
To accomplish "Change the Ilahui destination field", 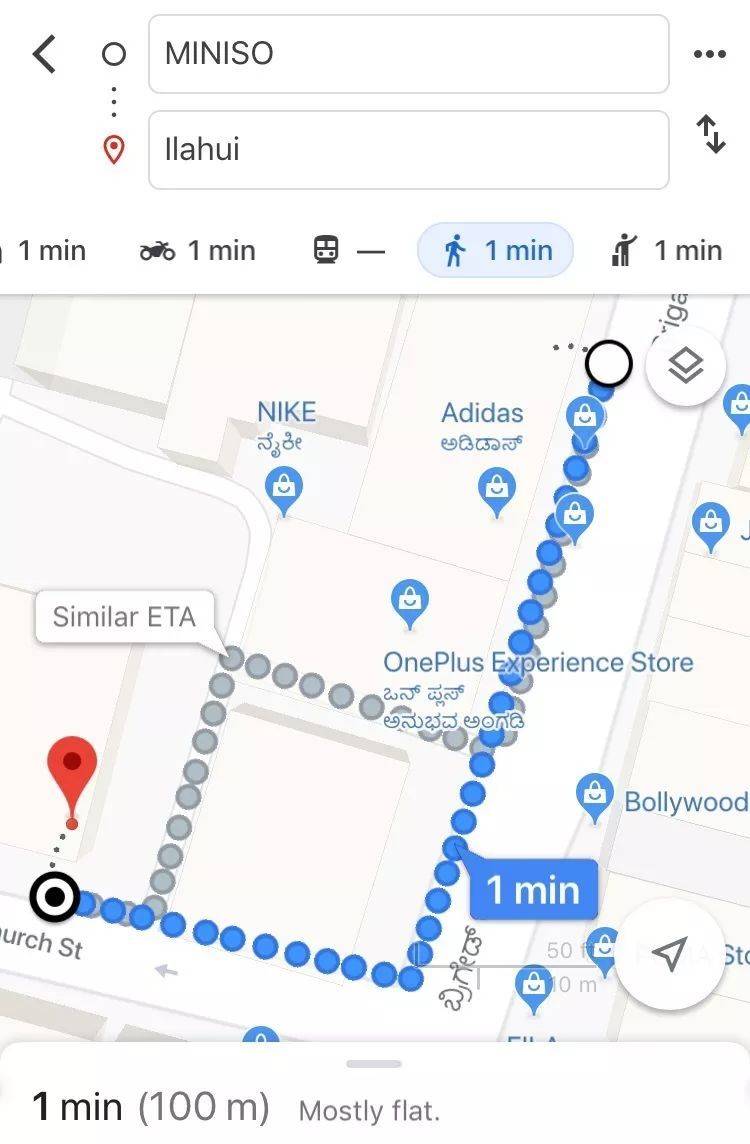I will tap(408, 150).
